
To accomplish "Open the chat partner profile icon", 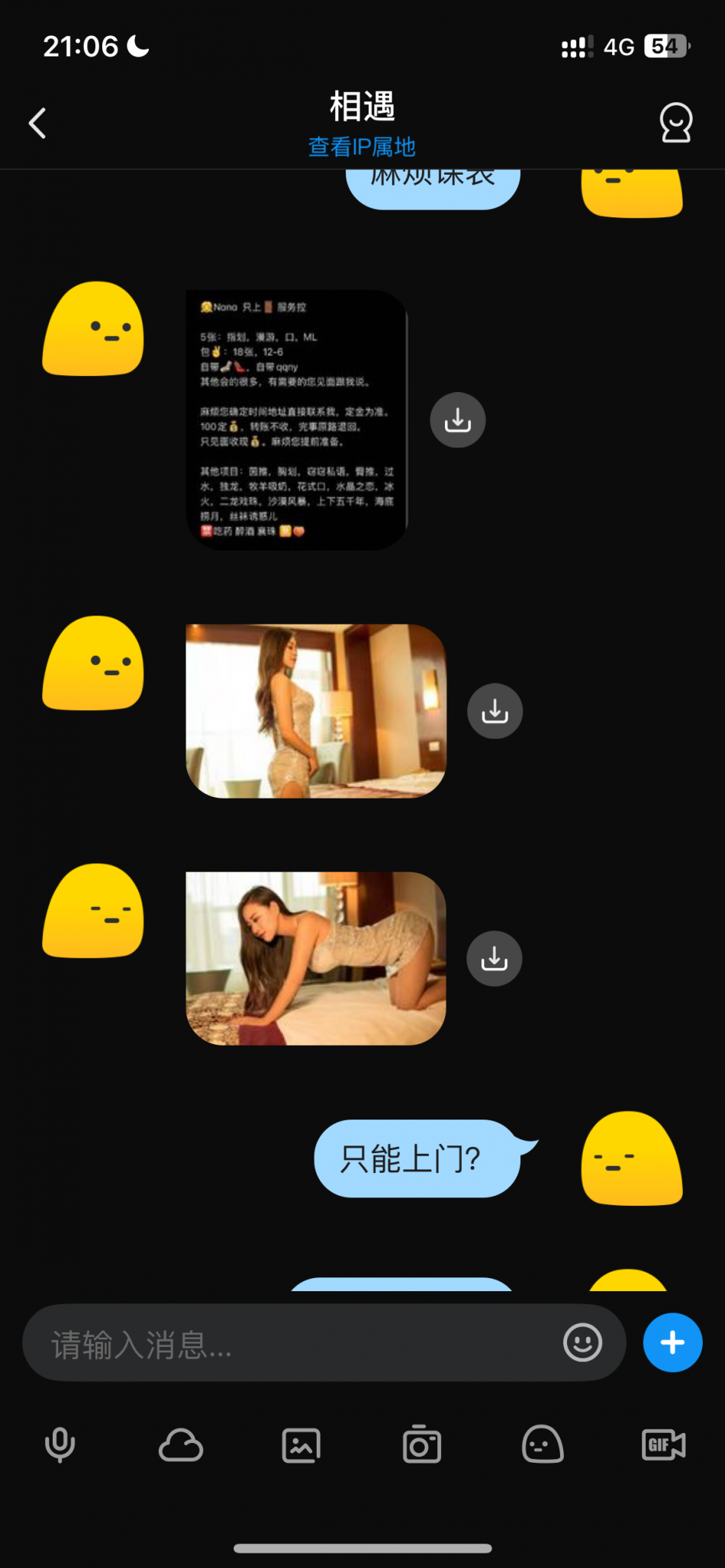I will click(675, 123).
